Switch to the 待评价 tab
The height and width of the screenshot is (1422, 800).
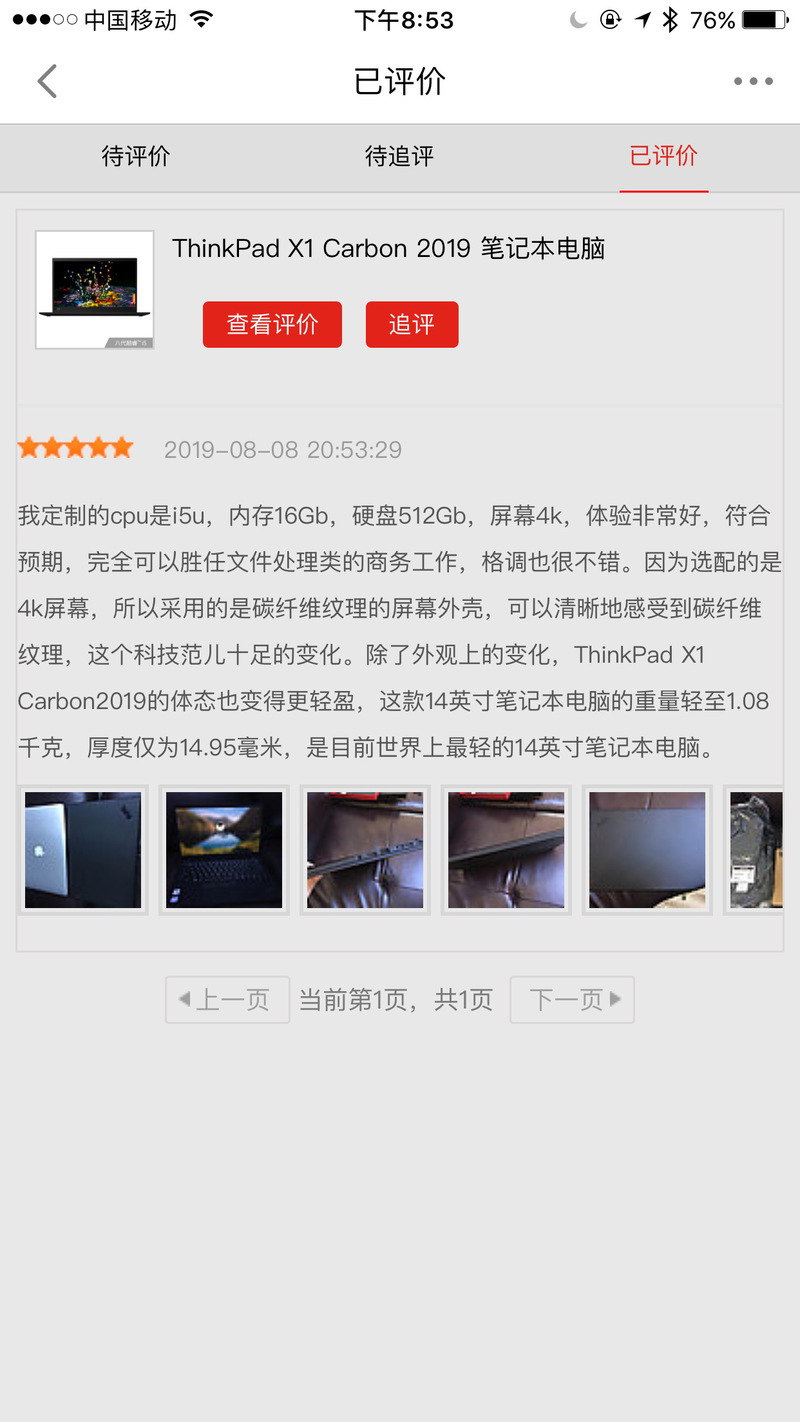(x=136, y=156)
